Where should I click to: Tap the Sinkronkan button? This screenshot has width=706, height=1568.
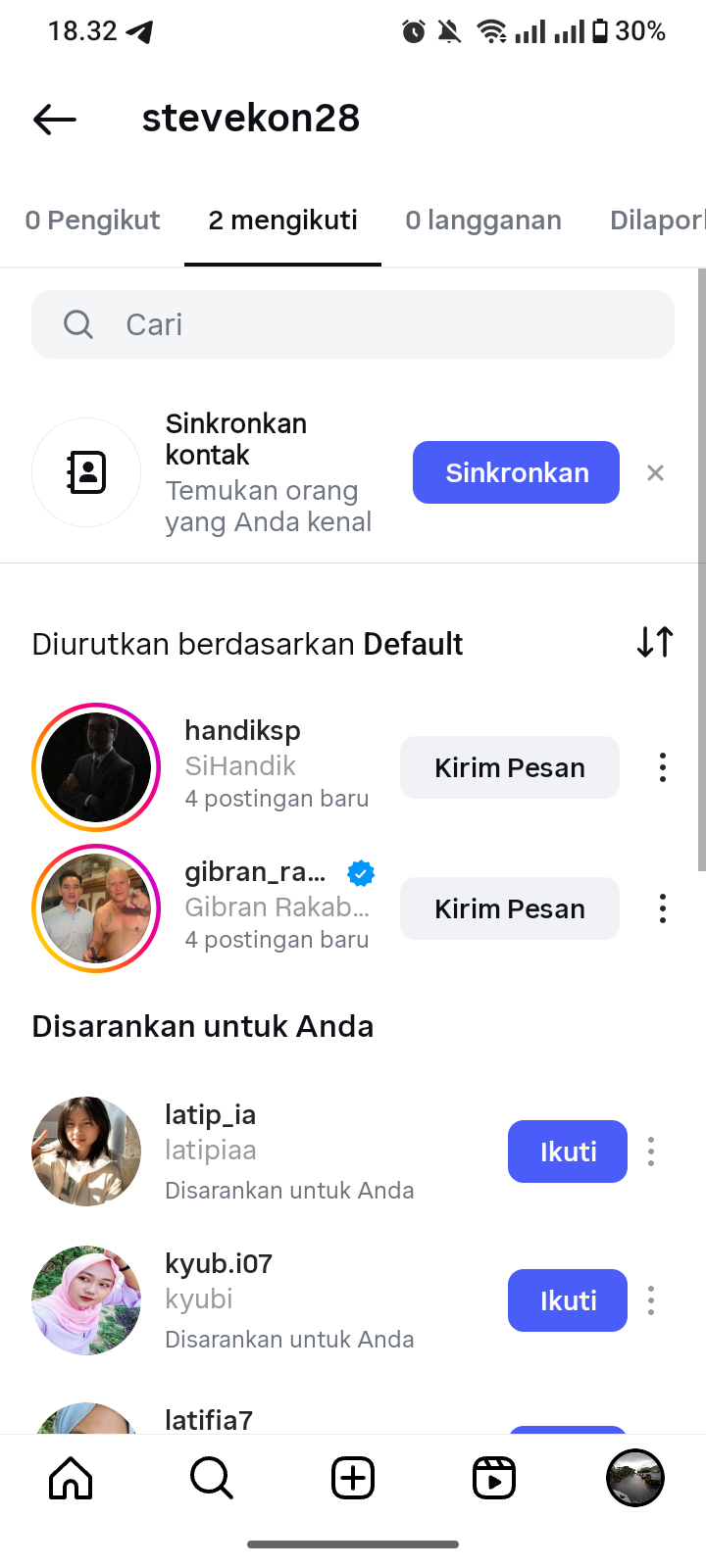pos(516,472)
